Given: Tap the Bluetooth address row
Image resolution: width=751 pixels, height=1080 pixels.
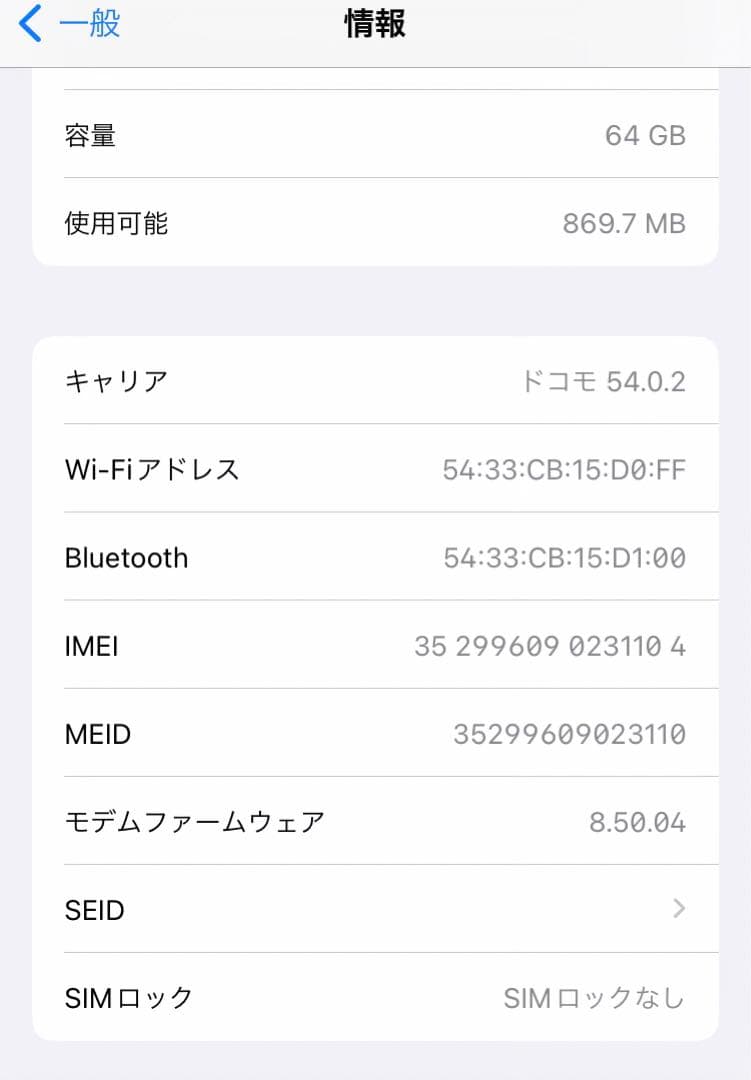Looking at the screenshot, I should point(375,557).
